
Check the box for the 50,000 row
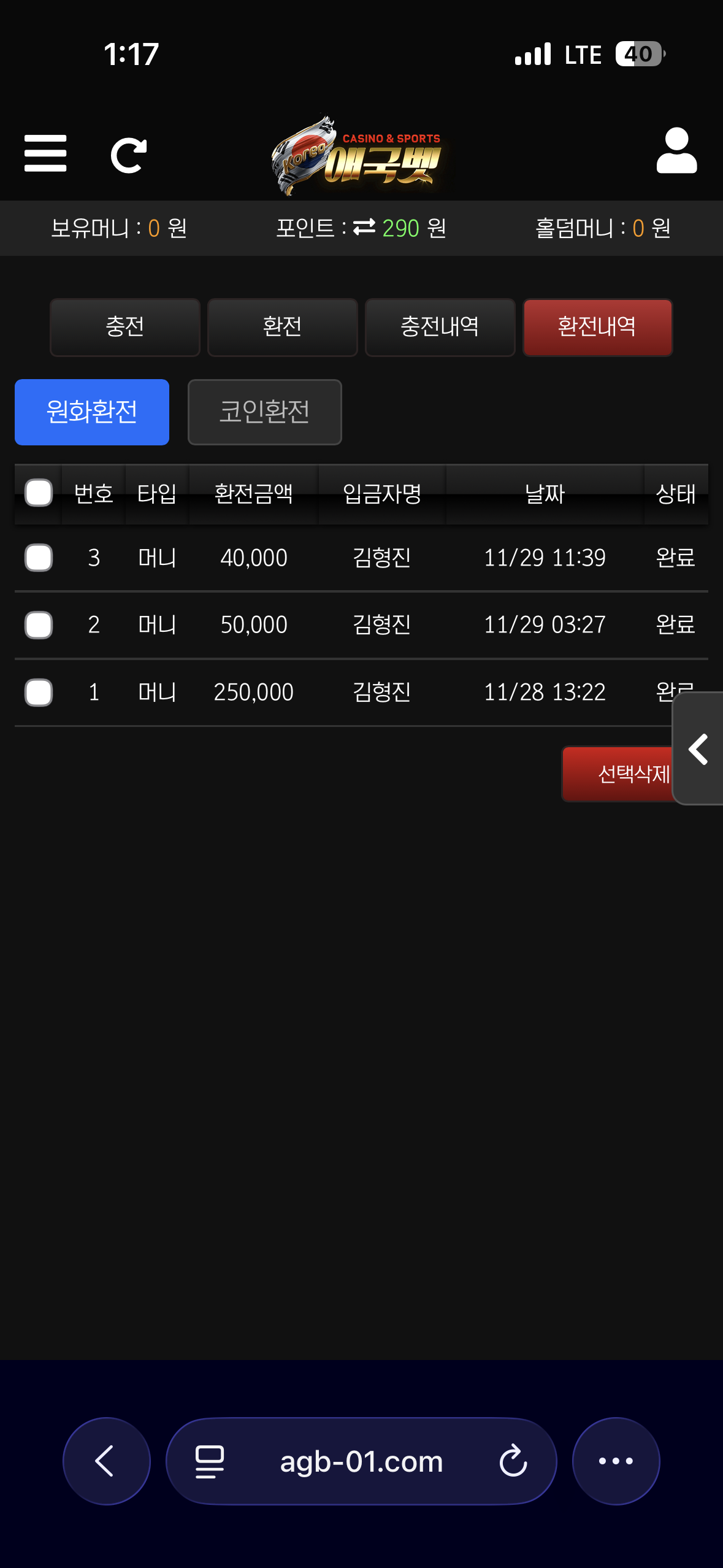pos(39,625)
